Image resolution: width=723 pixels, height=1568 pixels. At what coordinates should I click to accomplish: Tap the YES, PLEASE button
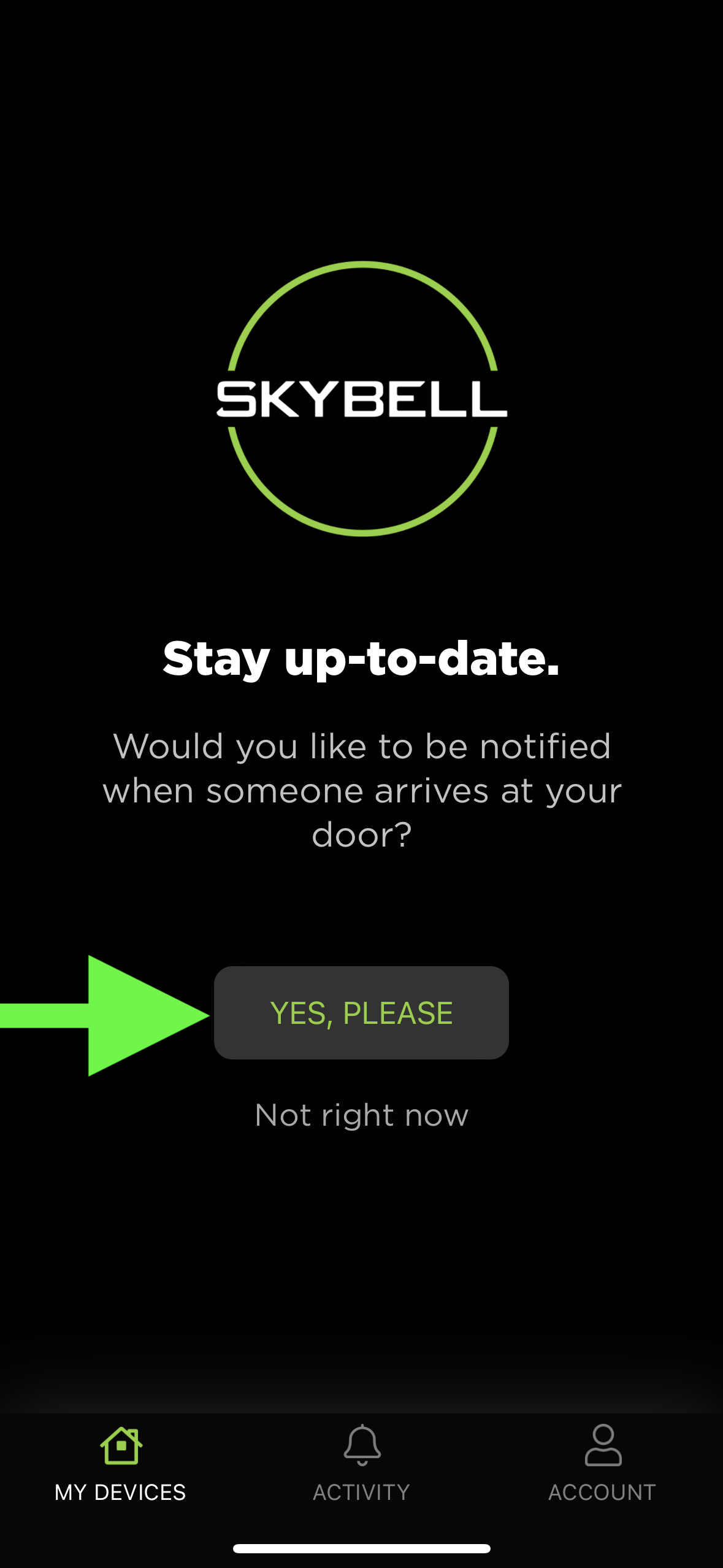point(361,1013)
